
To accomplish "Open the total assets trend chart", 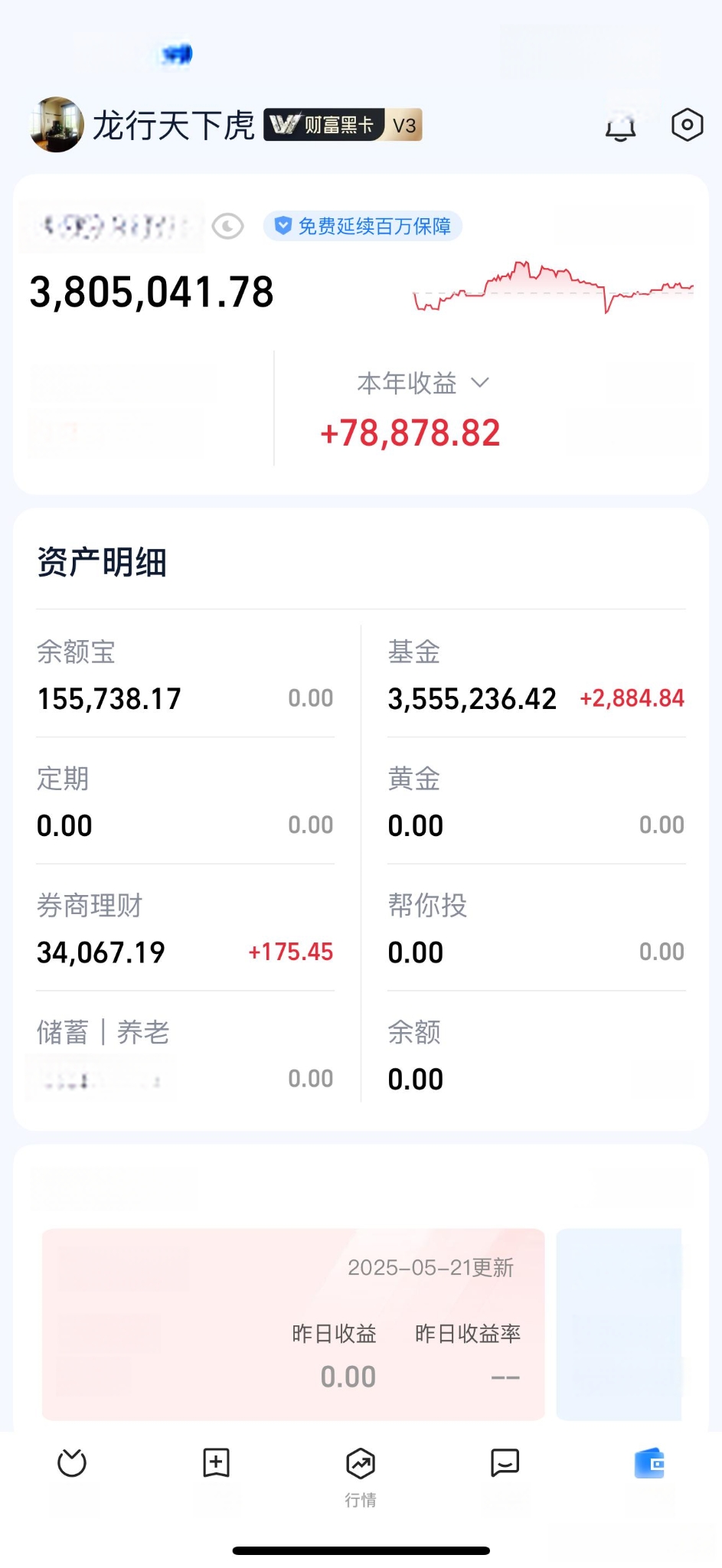I will (553, 289).
